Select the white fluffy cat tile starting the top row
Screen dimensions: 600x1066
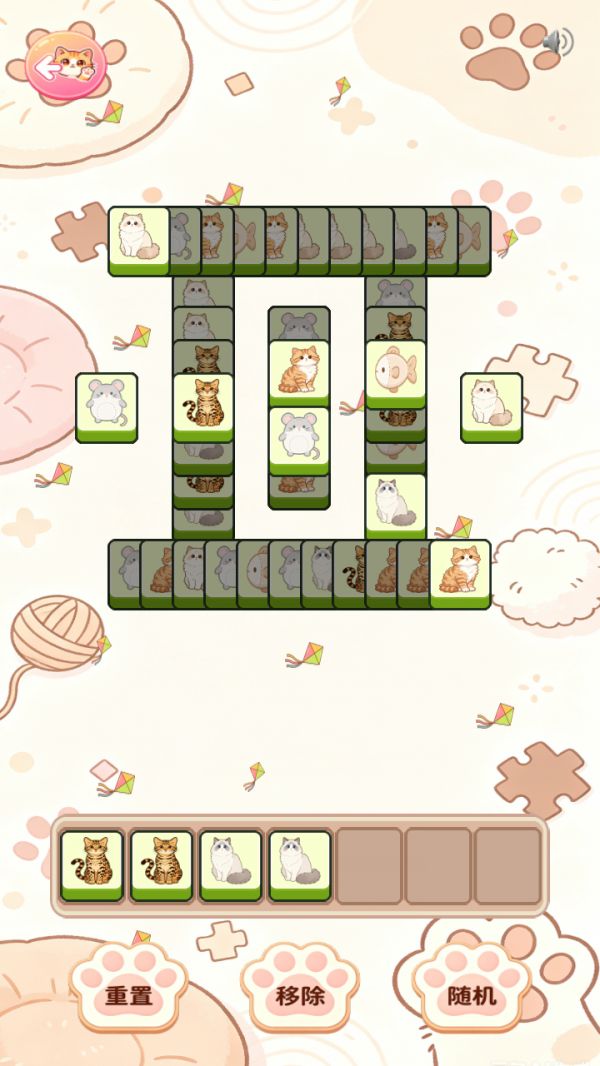[x=139, y=241]
